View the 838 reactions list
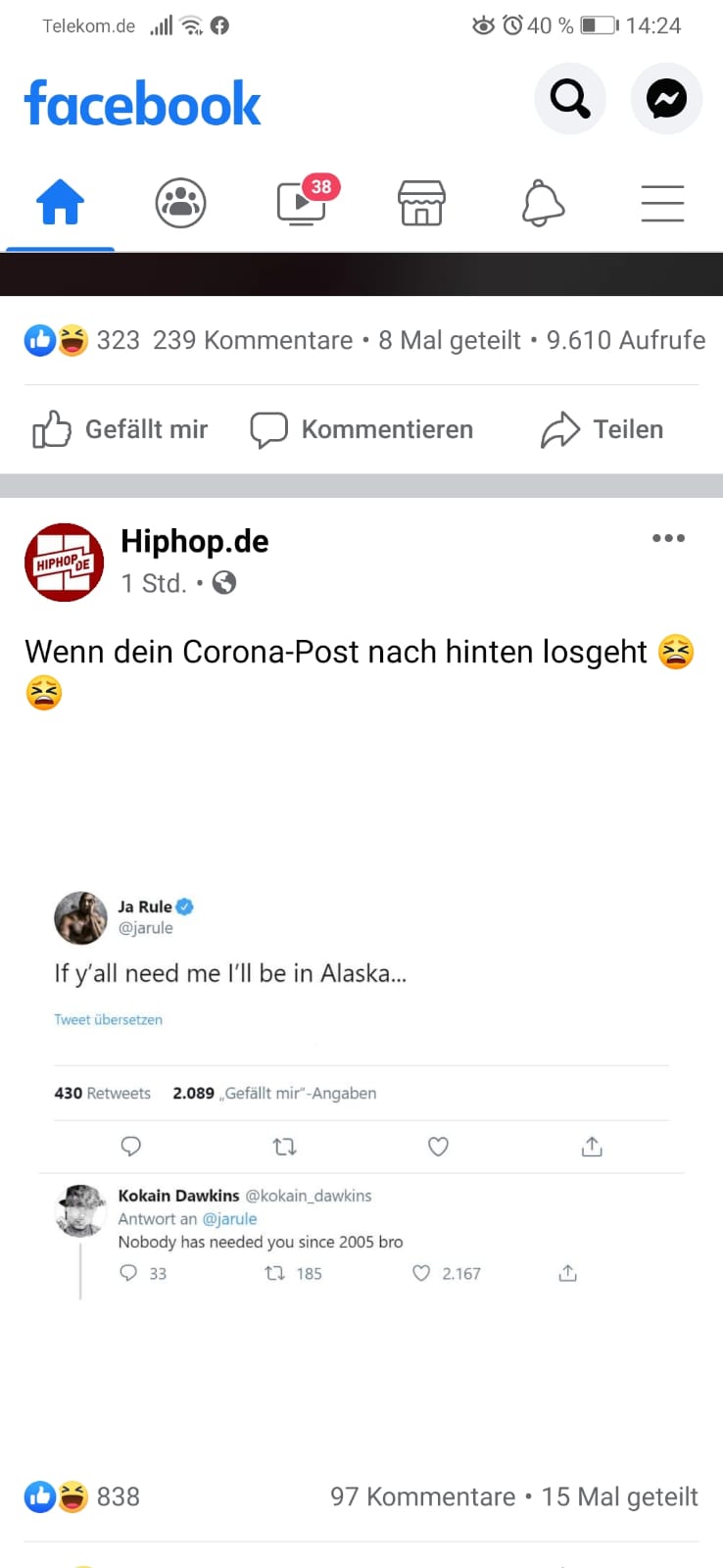The width and height of the screenshot is (723, 1568). (x=83, y=1496)
